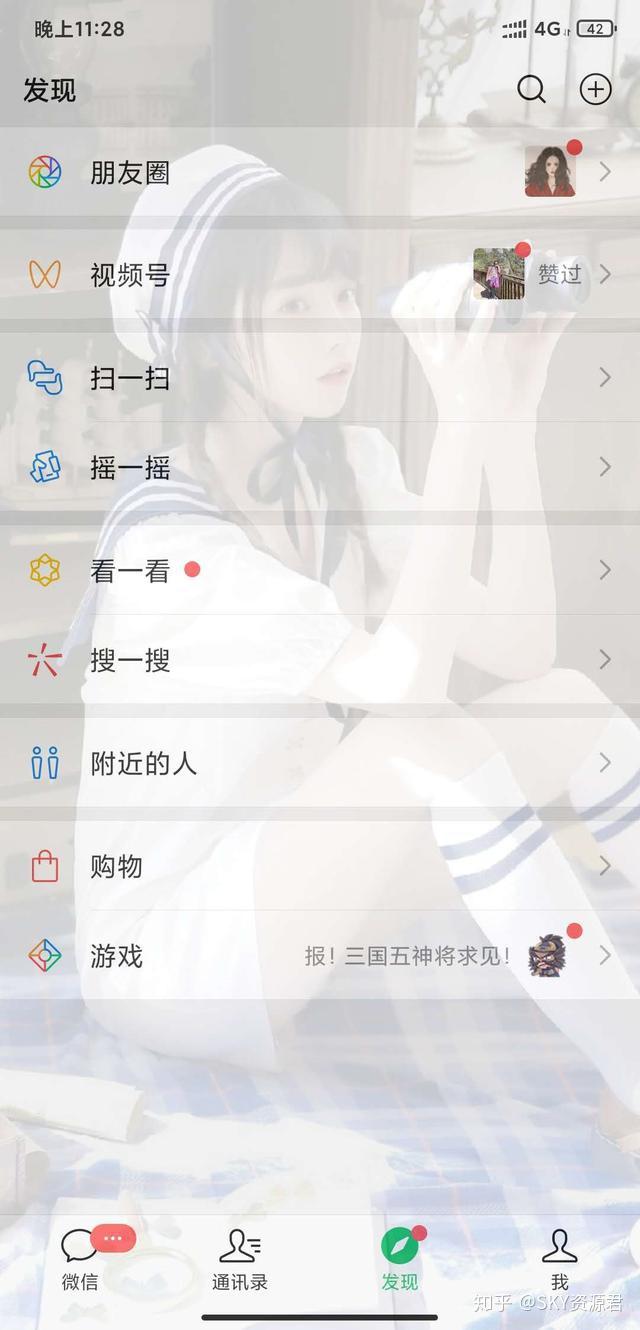
Task: Open 视频号 Channels
Action: [130, 275]
